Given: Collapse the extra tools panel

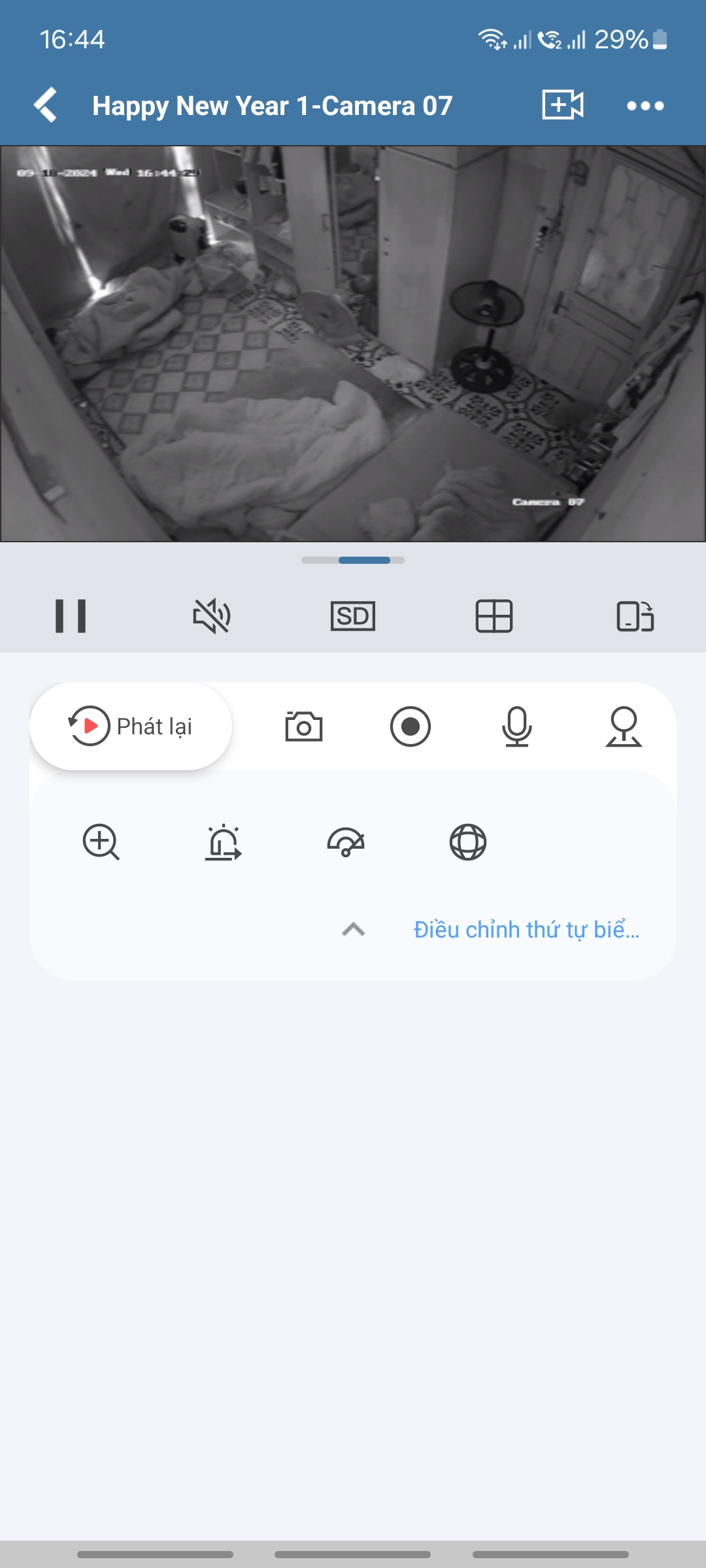Looking at the screenshot, I should pyautogui.click(x=354, y=930).
